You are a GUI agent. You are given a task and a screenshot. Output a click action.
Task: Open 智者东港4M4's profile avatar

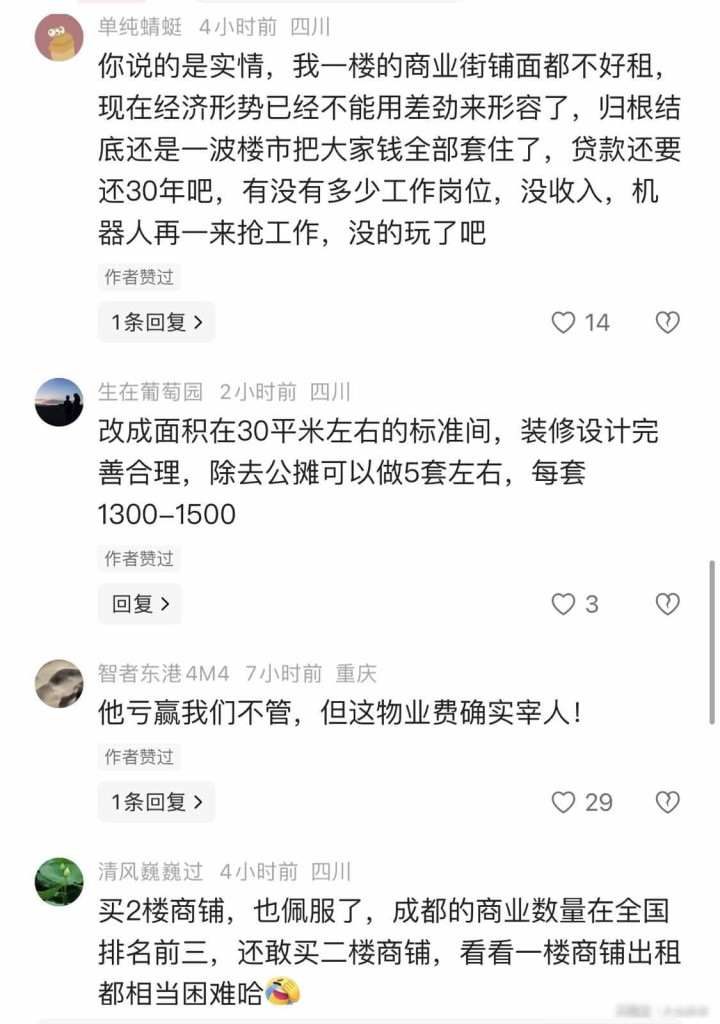point(58,684)
